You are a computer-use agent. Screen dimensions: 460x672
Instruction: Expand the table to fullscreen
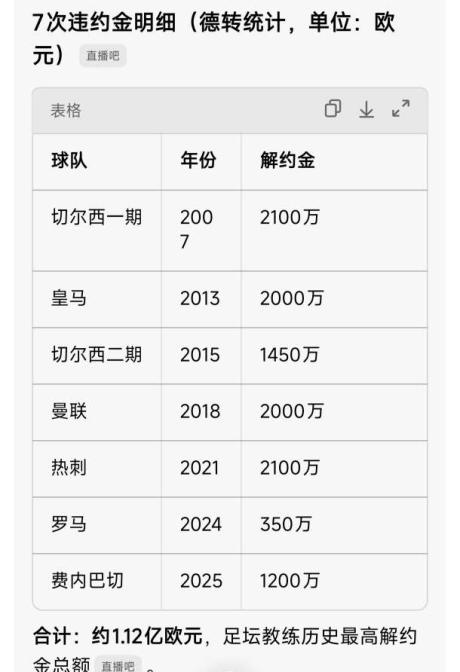(x=400, y=108)
